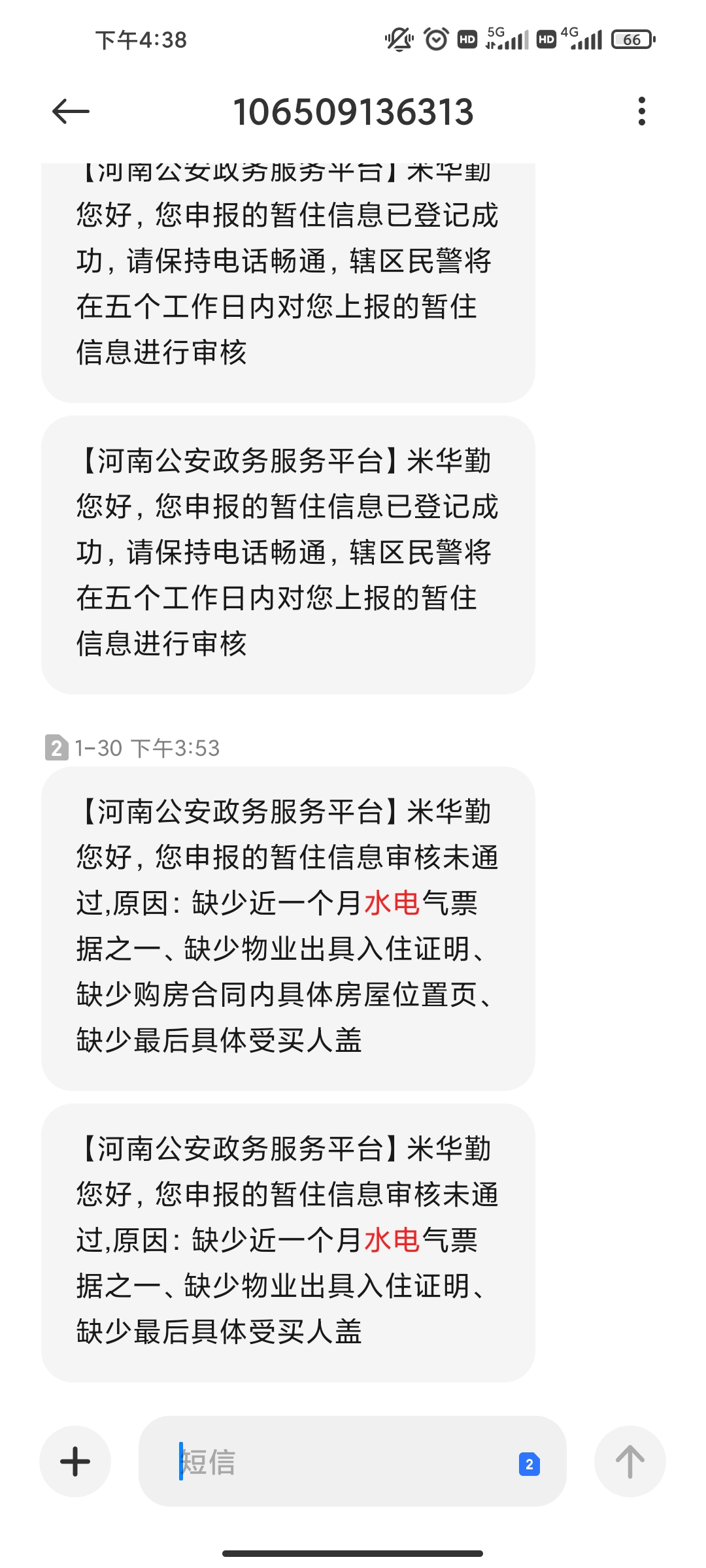This screenshot has width=706, height=1568.
Task: Open the three-dot overflow menu
Action: (641, 112)
